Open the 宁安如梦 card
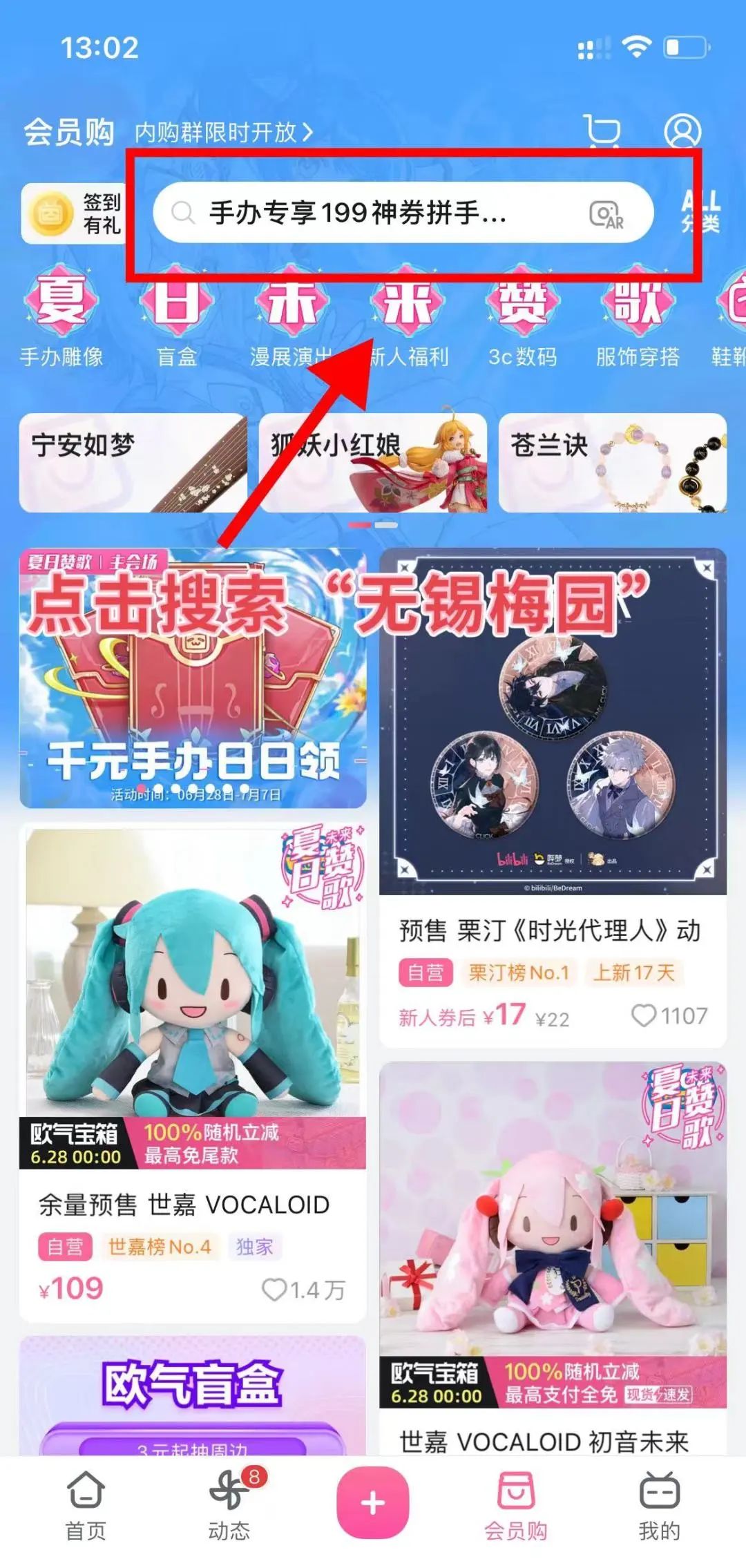The width and height of the screenshot is (746, 1568). (x=133, y=462)
